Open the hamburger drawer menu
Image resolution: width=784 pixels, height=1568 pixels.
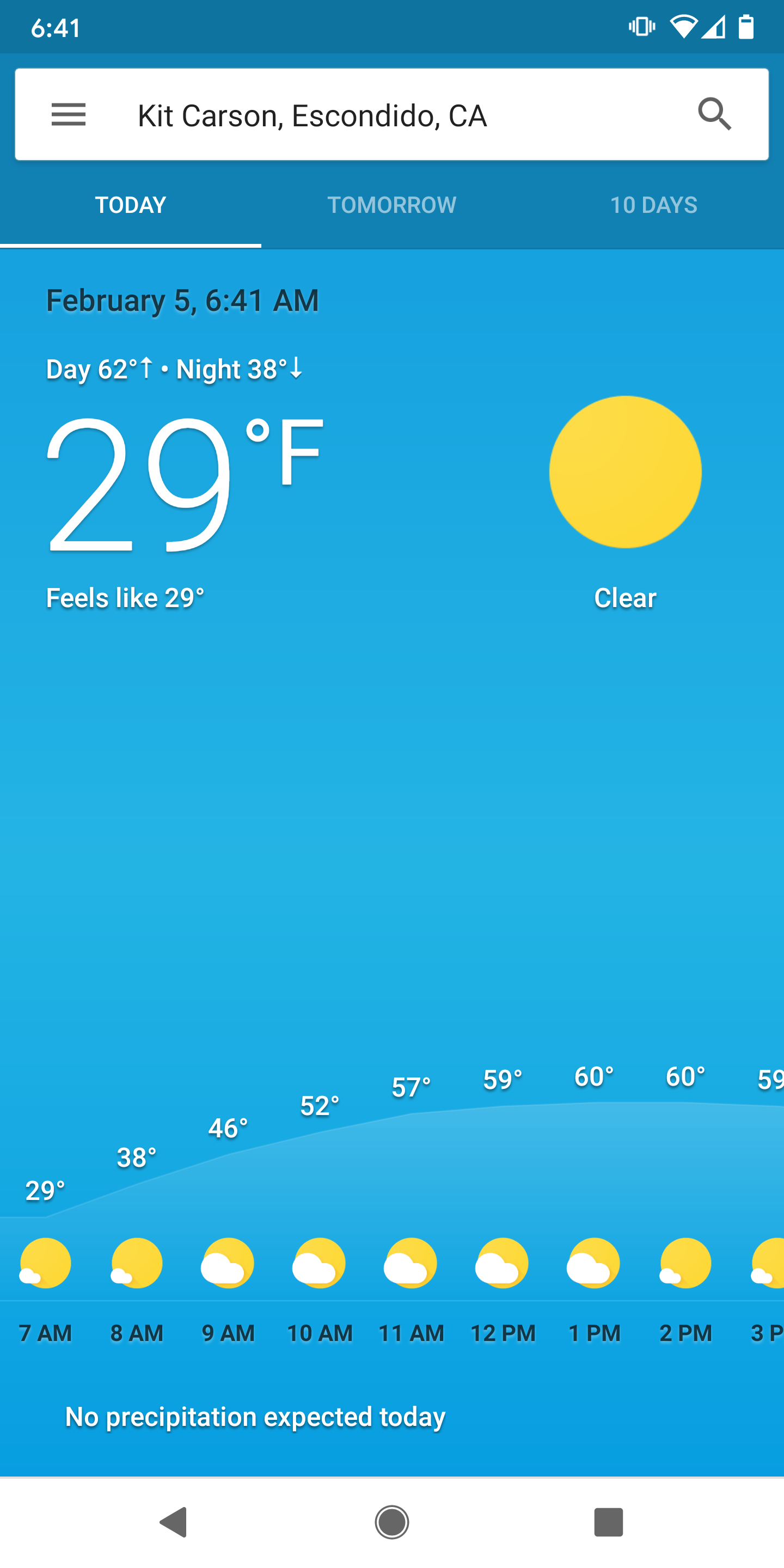68,114
